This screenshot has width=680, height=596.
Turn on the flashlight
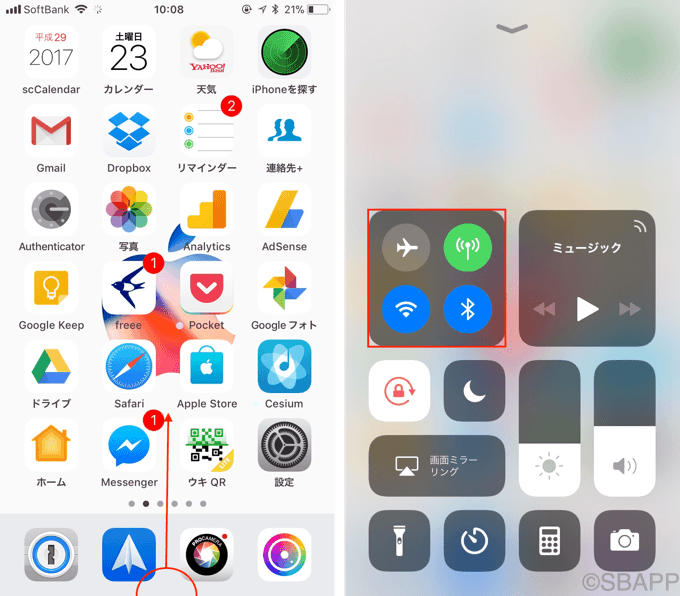[399, 541]
